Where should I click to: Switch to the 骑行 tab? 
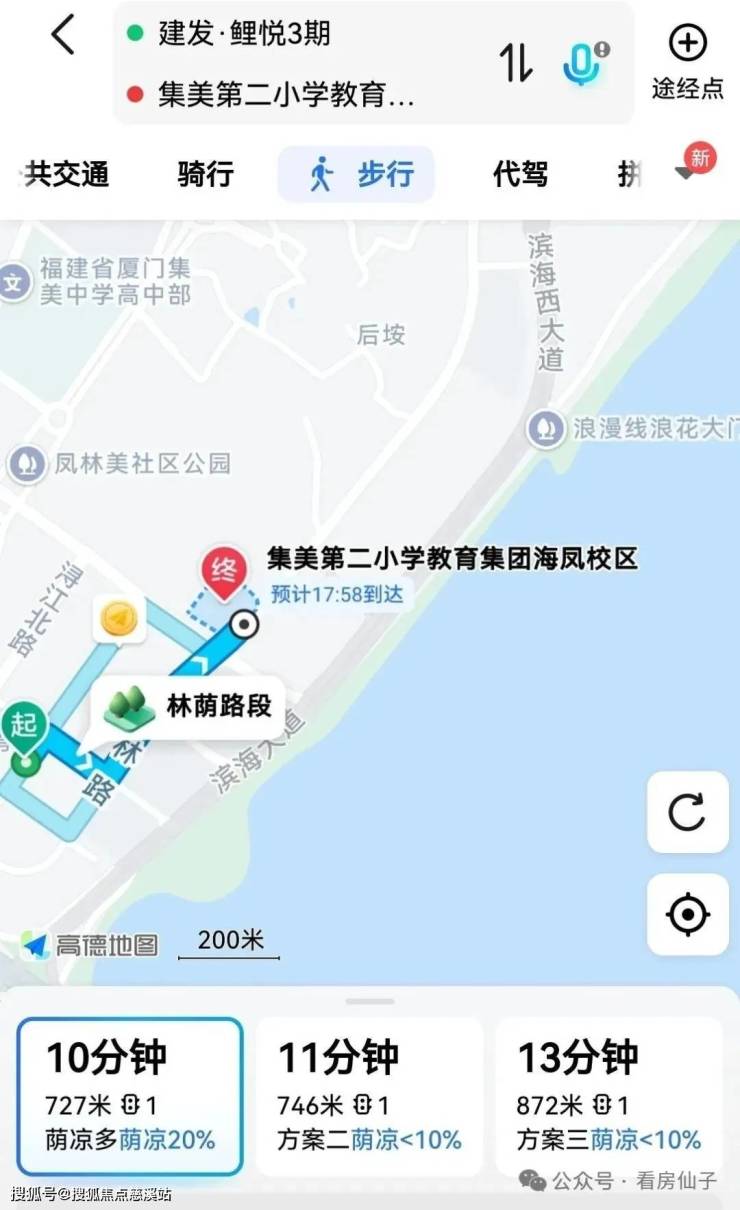coord(205,174)
